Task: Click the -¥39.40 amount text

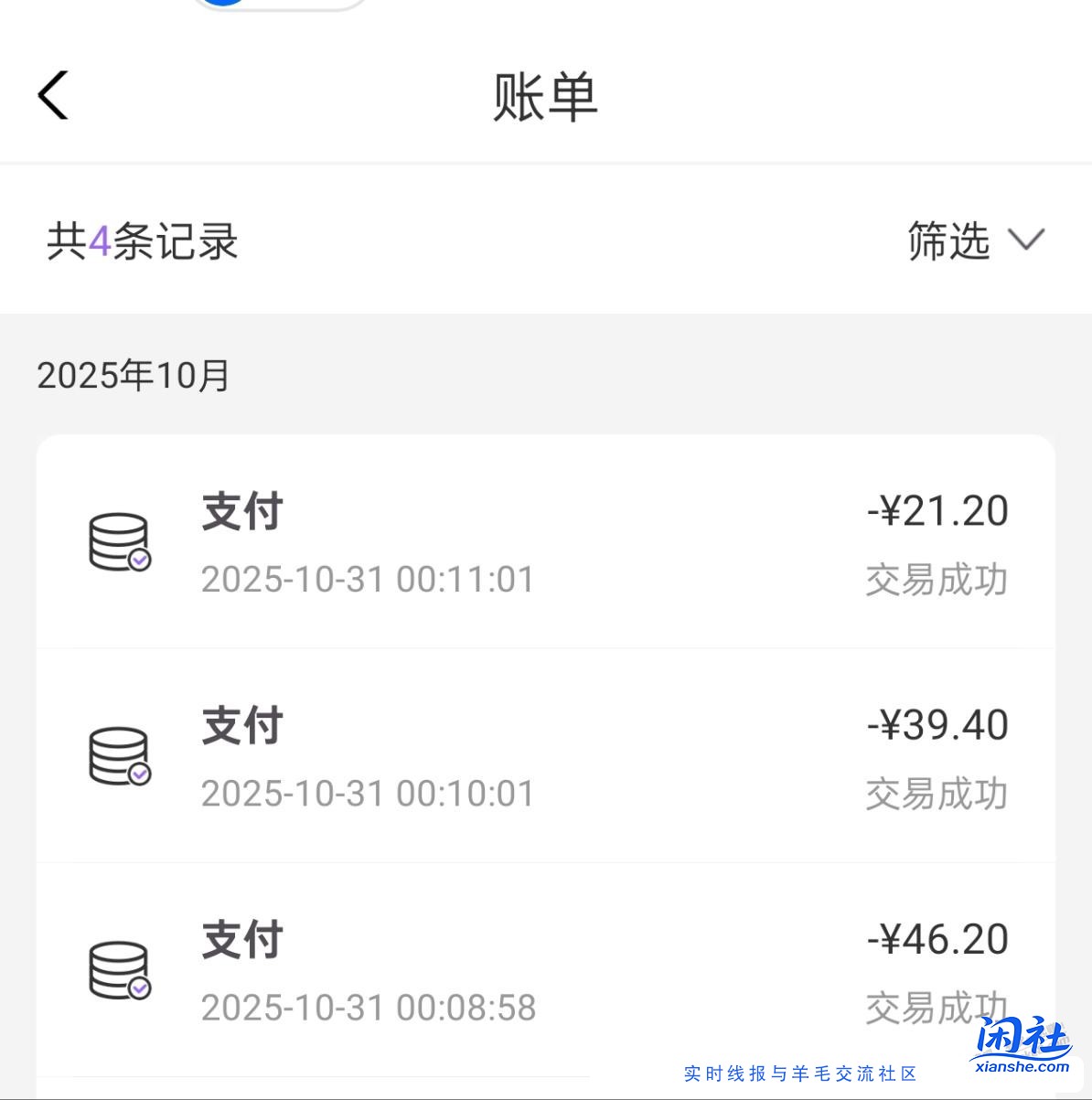Action: pos(938,723)
